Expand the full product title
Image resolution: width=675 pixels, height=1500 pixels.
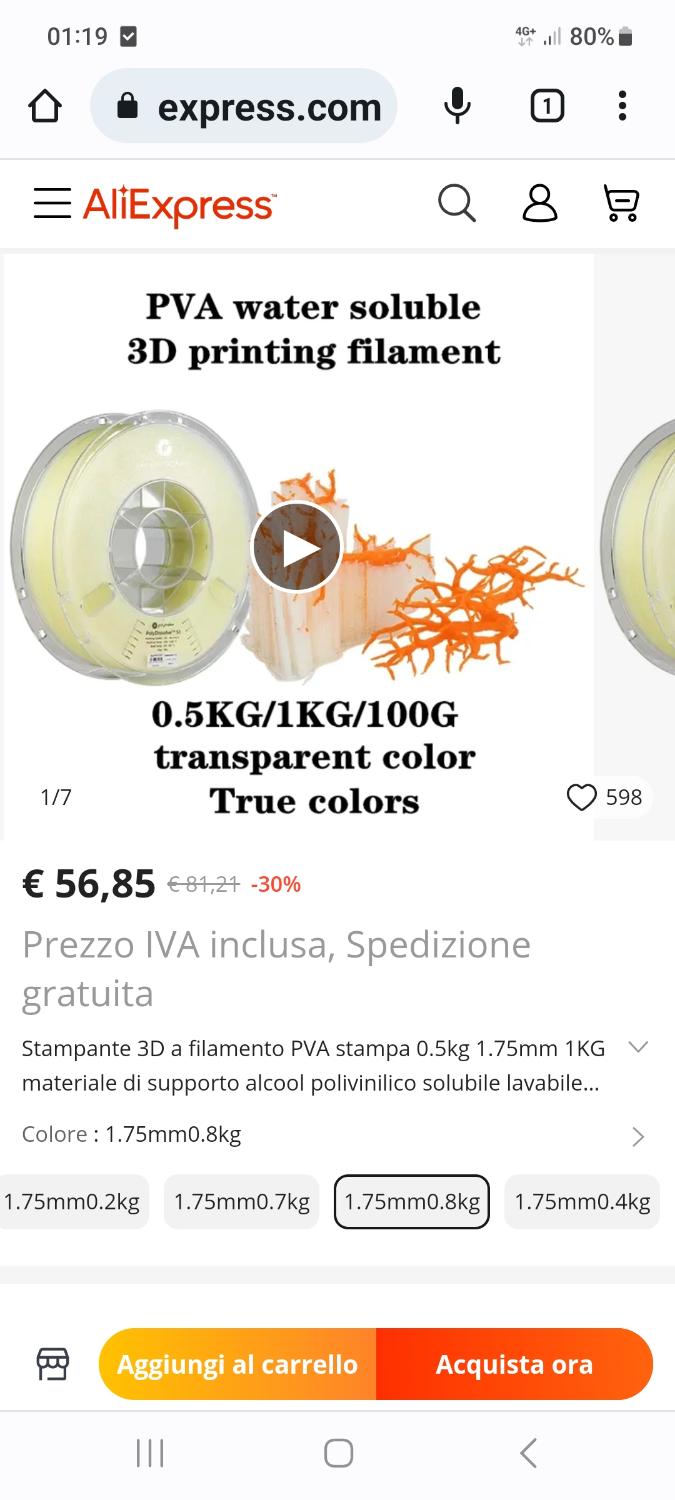tap(637, 1047)
